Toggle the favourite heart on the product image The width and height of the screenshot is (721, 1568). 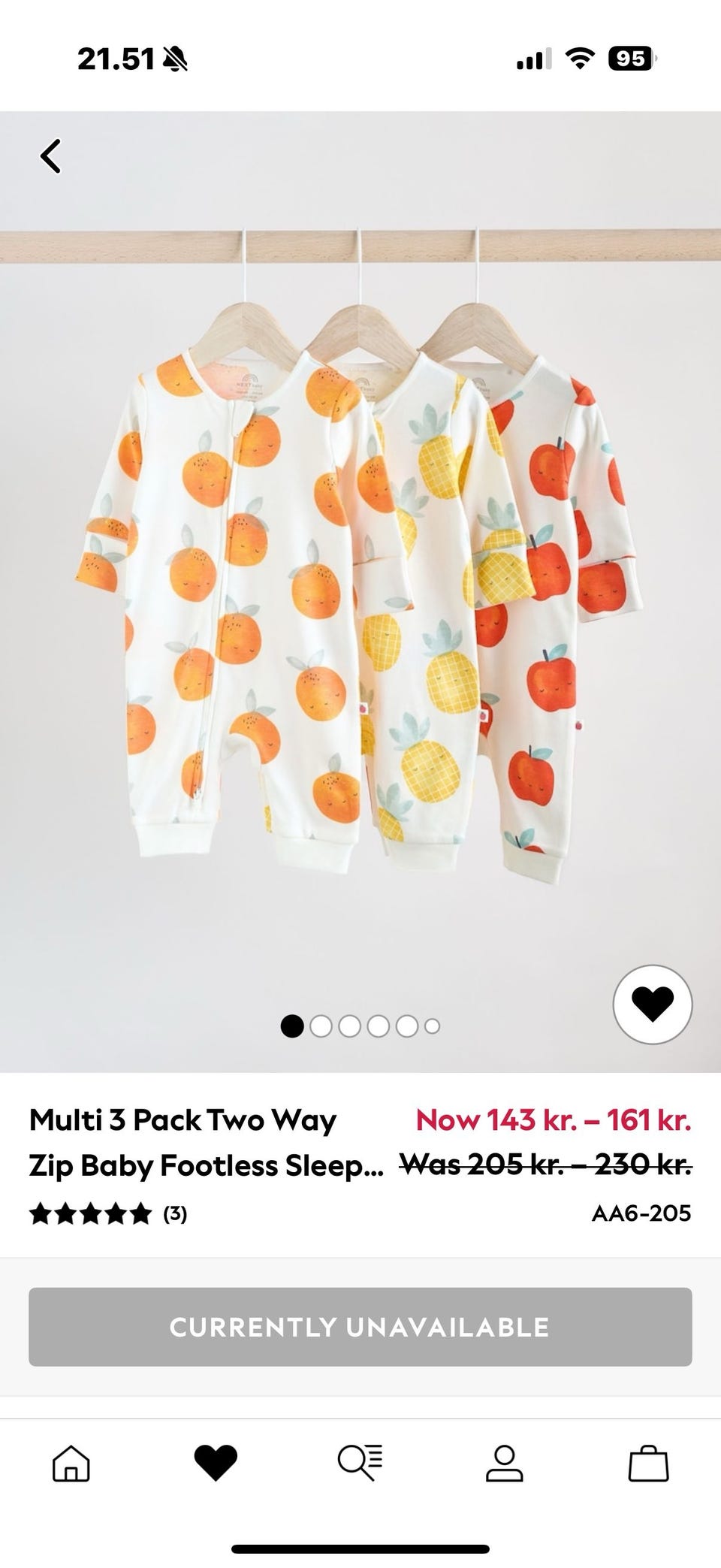coord(652,1004)
